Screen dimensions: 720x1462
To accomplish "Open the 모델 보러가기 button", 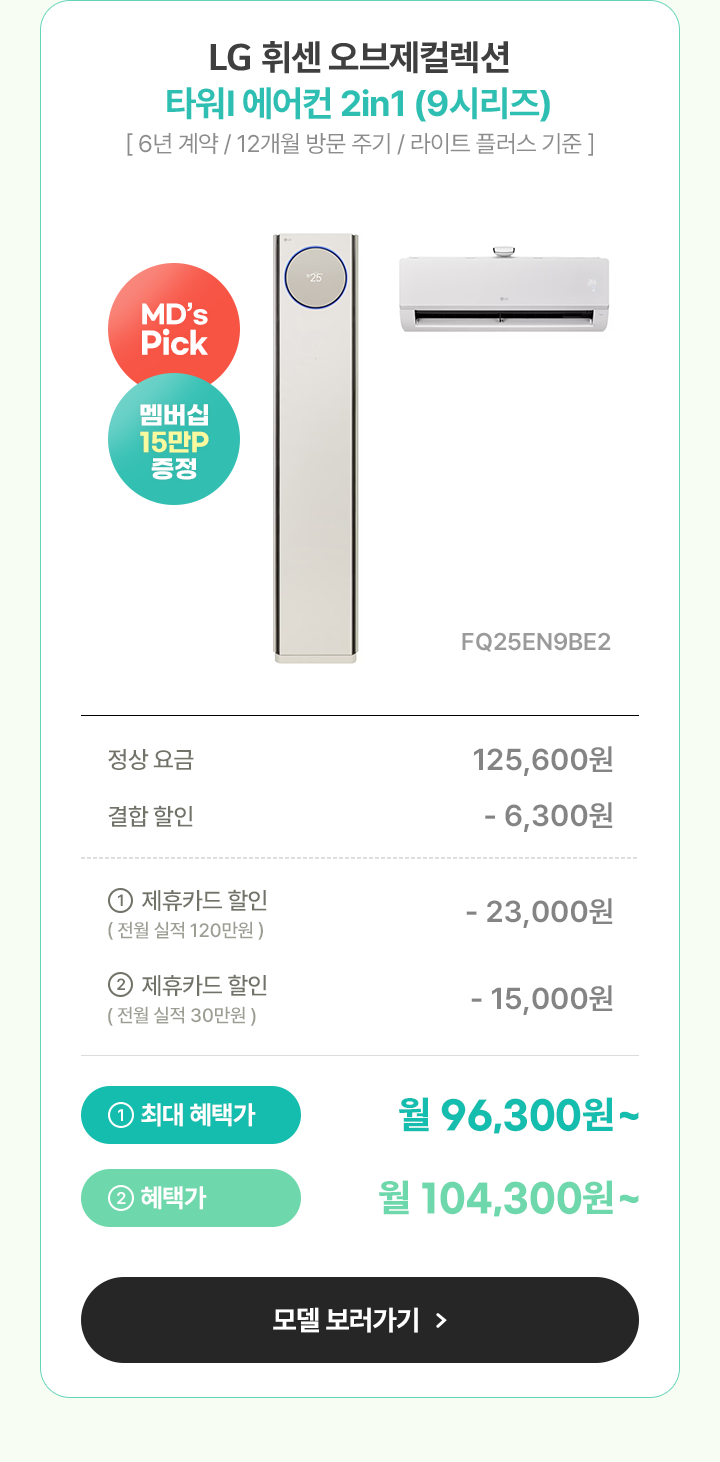I will point(360,1320).
